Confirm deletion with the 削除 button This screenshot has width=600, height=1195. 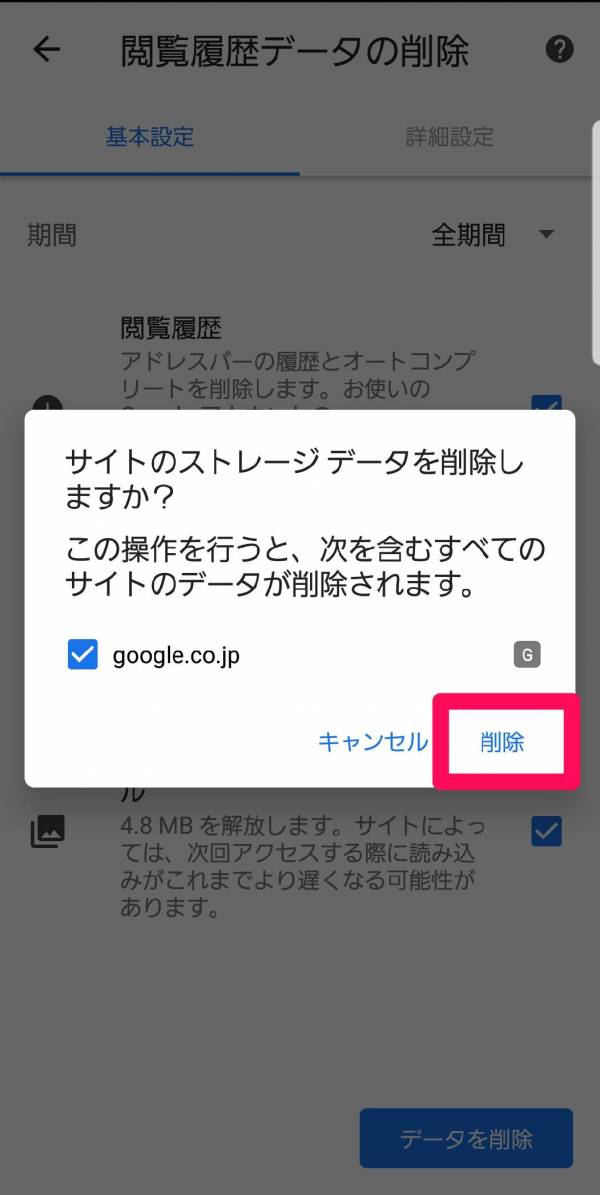503,742
